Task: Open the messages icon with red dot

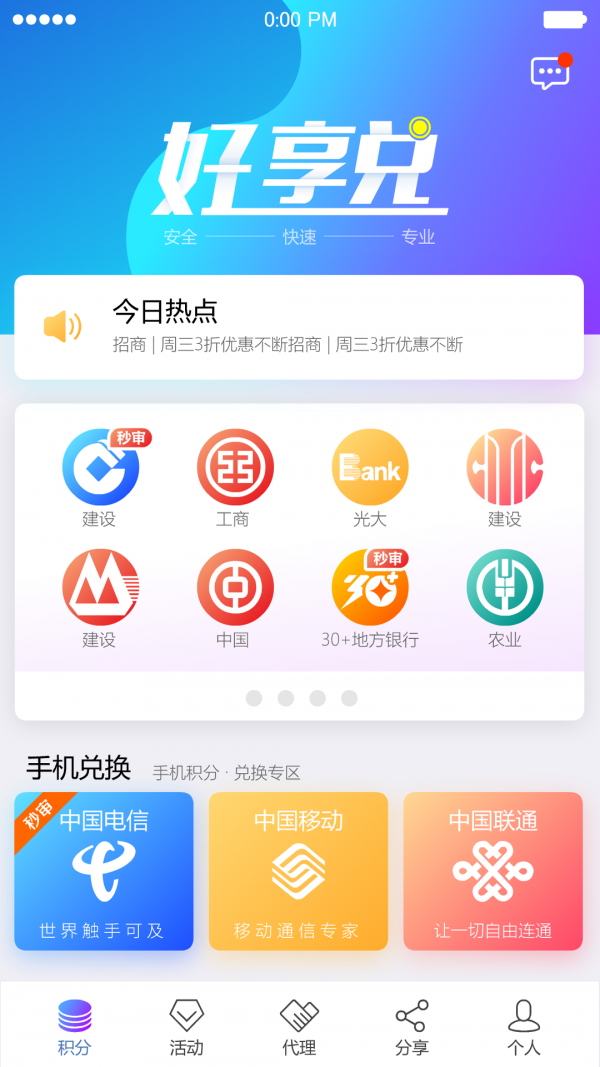Action: point(549,73)
